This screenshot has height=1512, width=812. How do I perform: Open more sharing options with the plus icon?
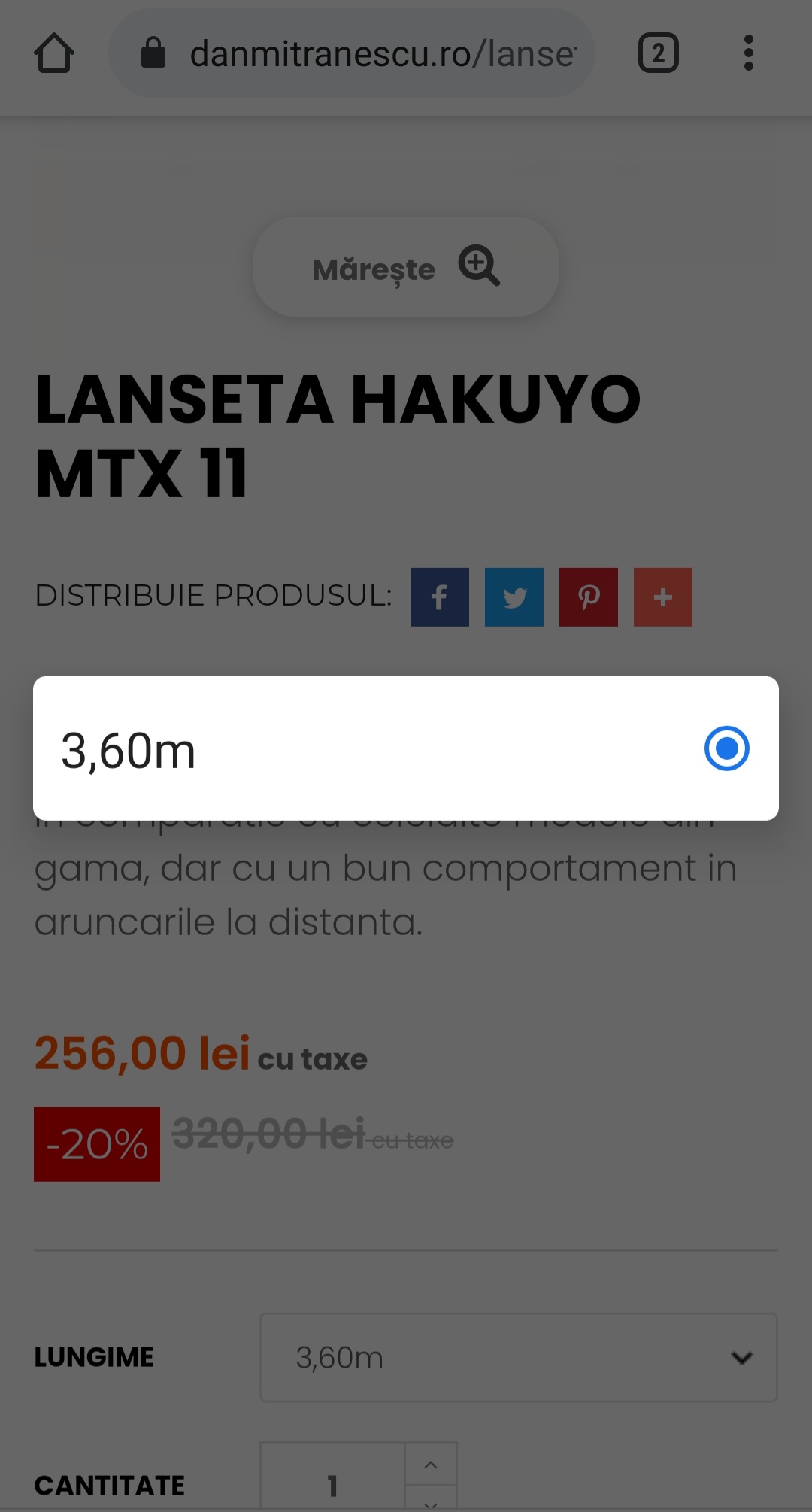(663, 597)
